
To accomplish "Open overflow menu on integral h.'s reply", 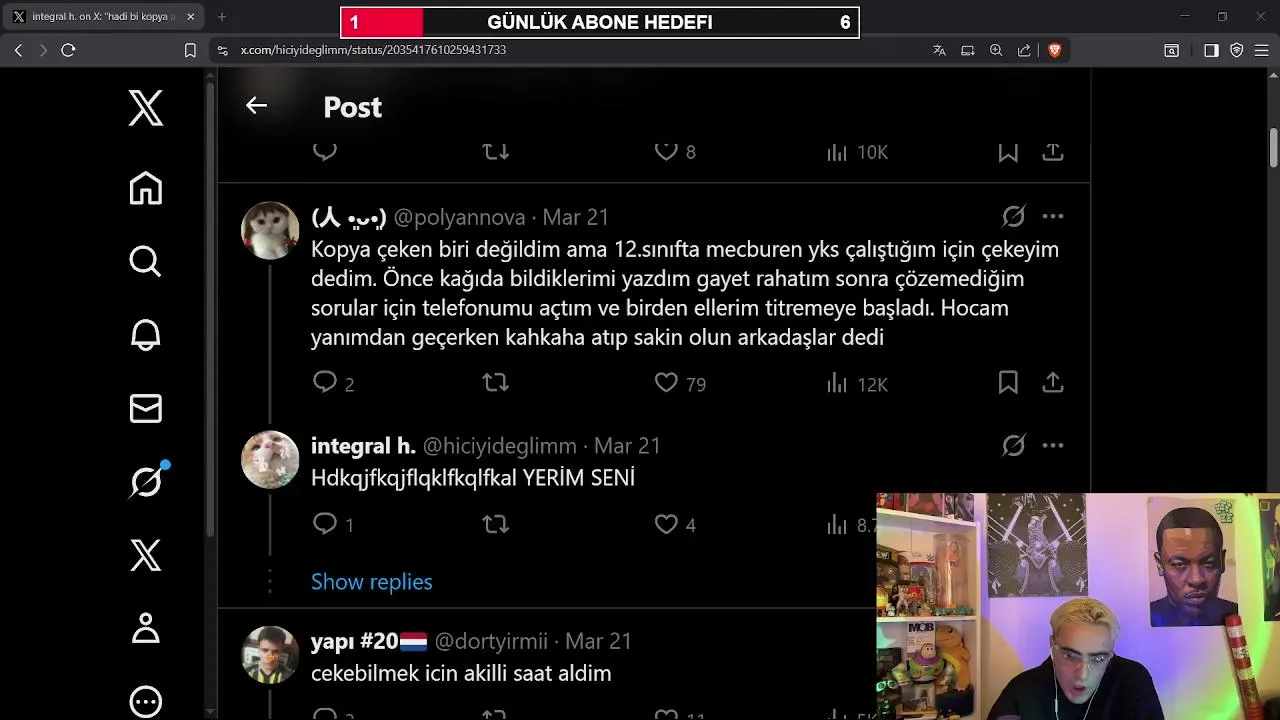I will (x=1052, y=446).
